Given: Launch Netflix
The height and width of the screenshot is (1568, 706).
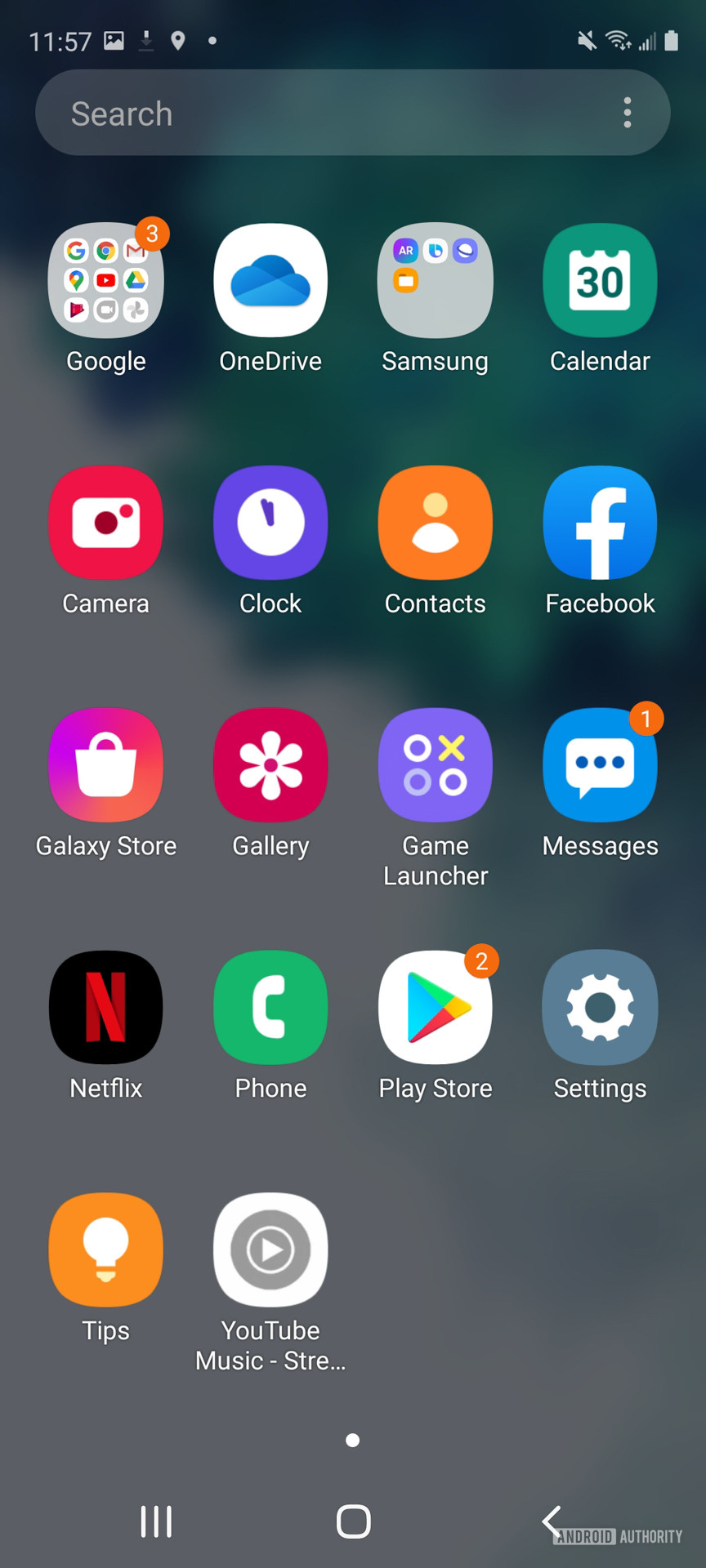Looking at the screenshot, I should [x=106, y=1008].
